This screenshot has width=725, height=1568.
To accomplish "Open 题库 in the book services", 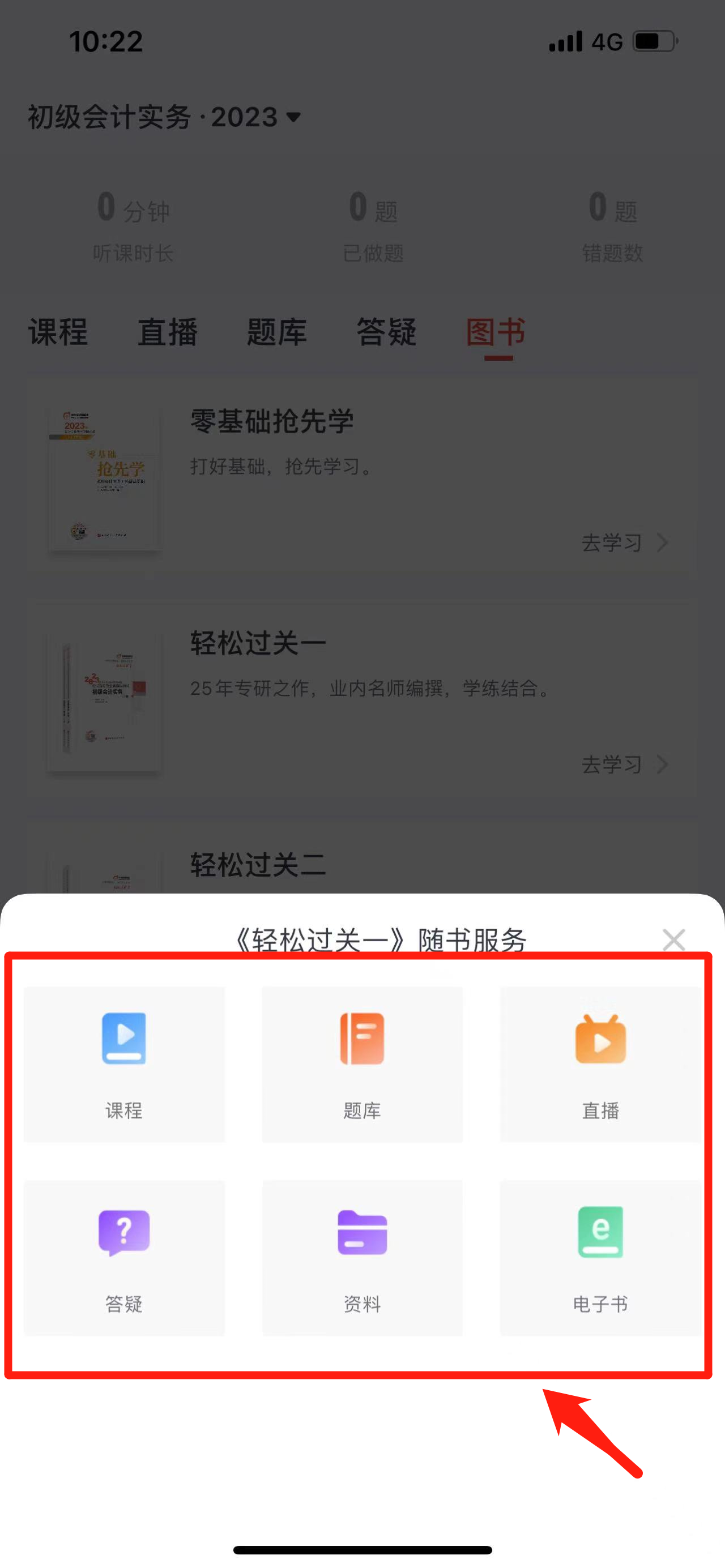I will (362, 1063).
